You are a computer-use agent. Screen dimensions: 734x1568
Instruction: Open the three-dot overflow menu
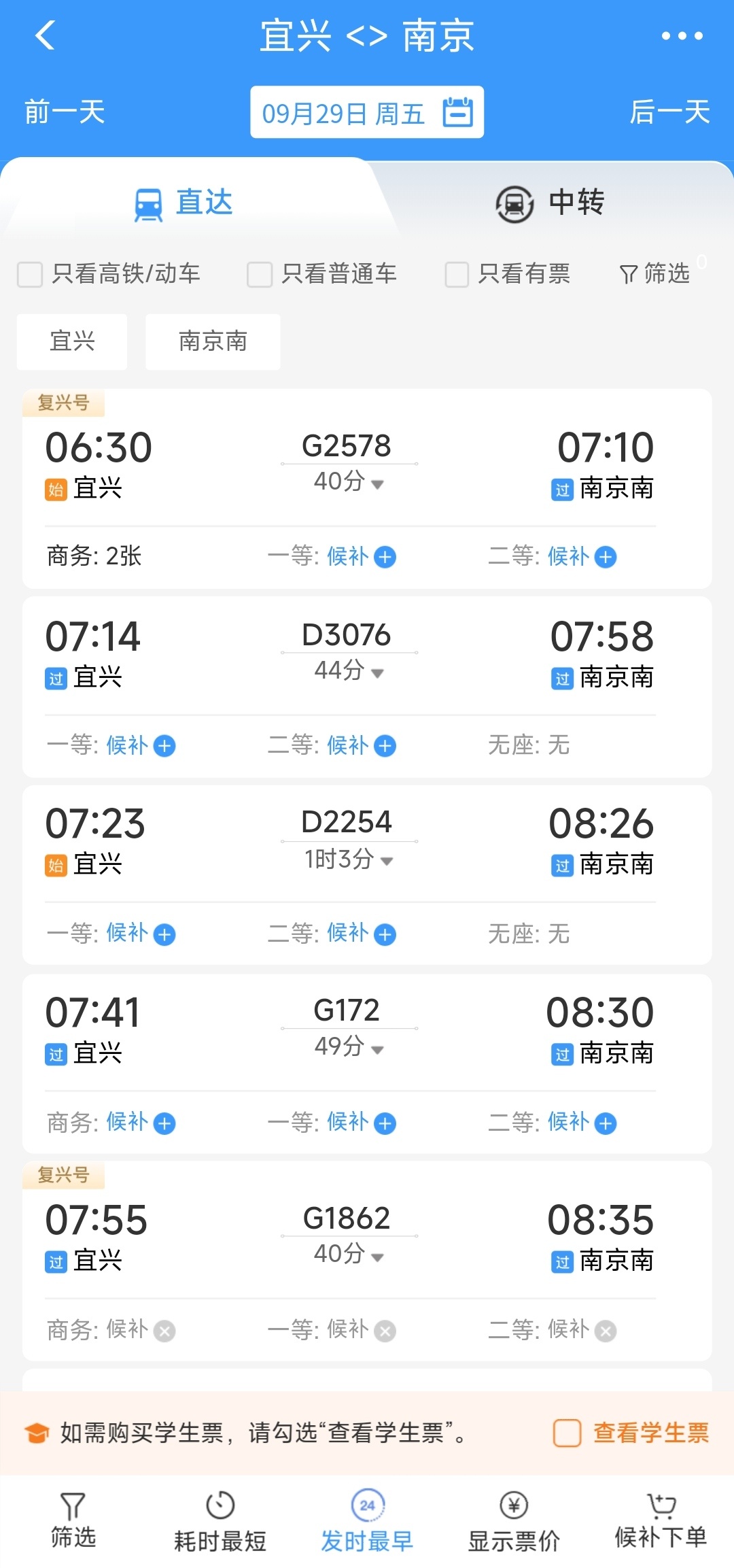pyautogui.click(x=682, y=35)
